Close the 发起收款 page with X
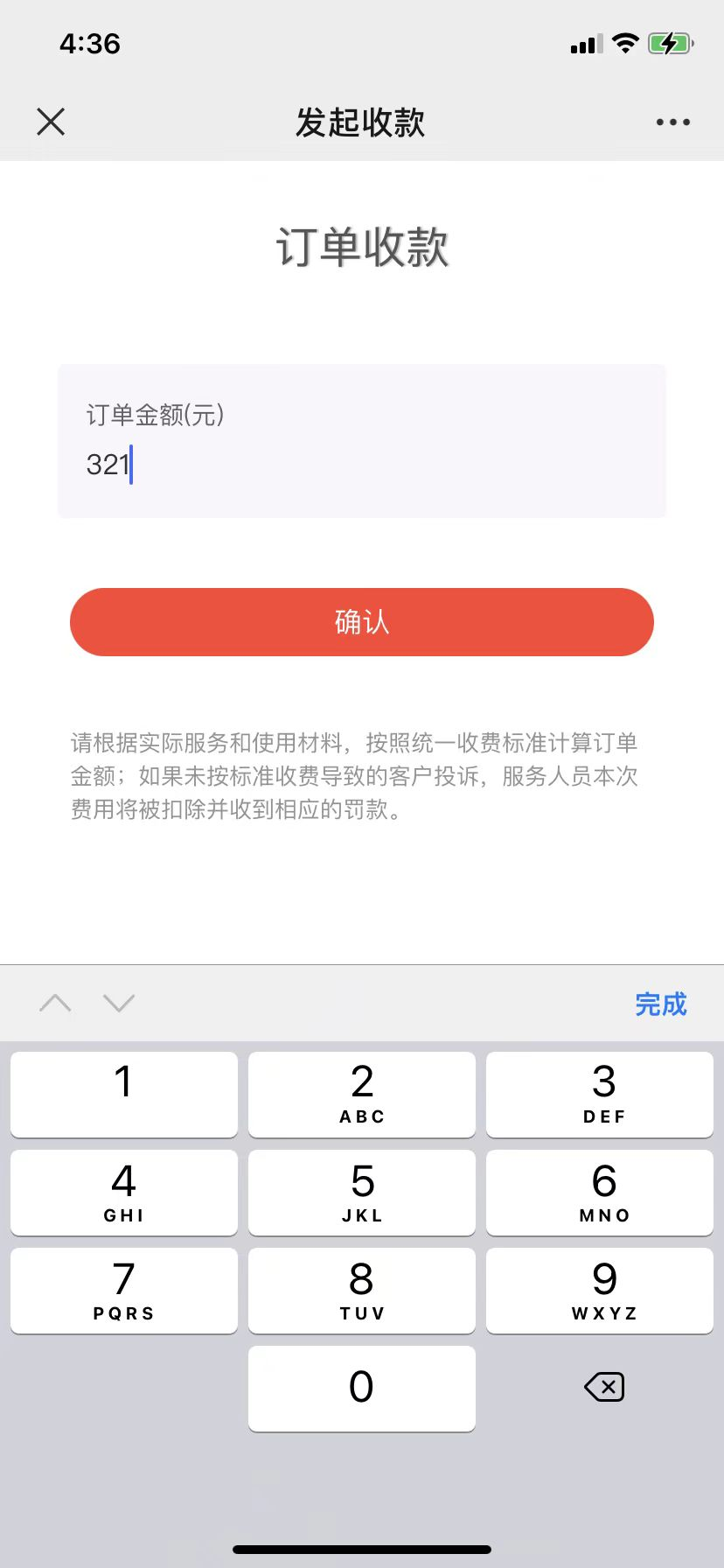 (50, 122)
